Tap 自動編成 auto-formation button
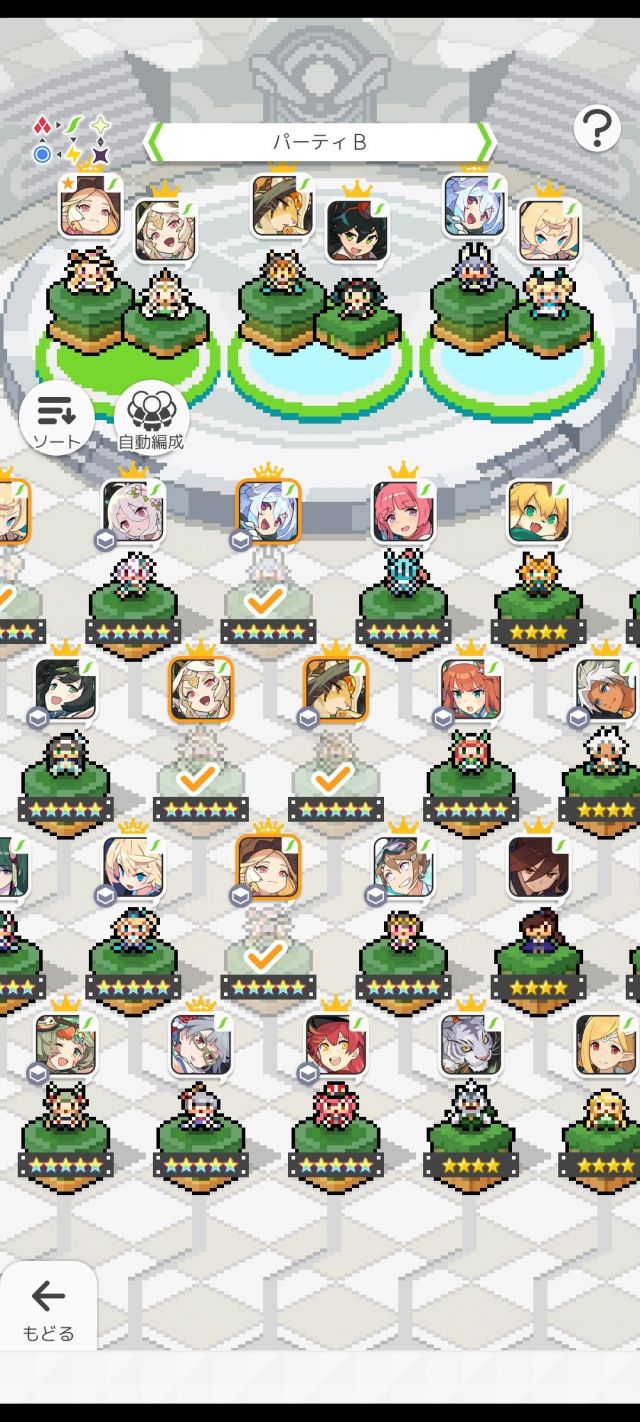The height and width of the screenshot is (1422, 640). 152,420
